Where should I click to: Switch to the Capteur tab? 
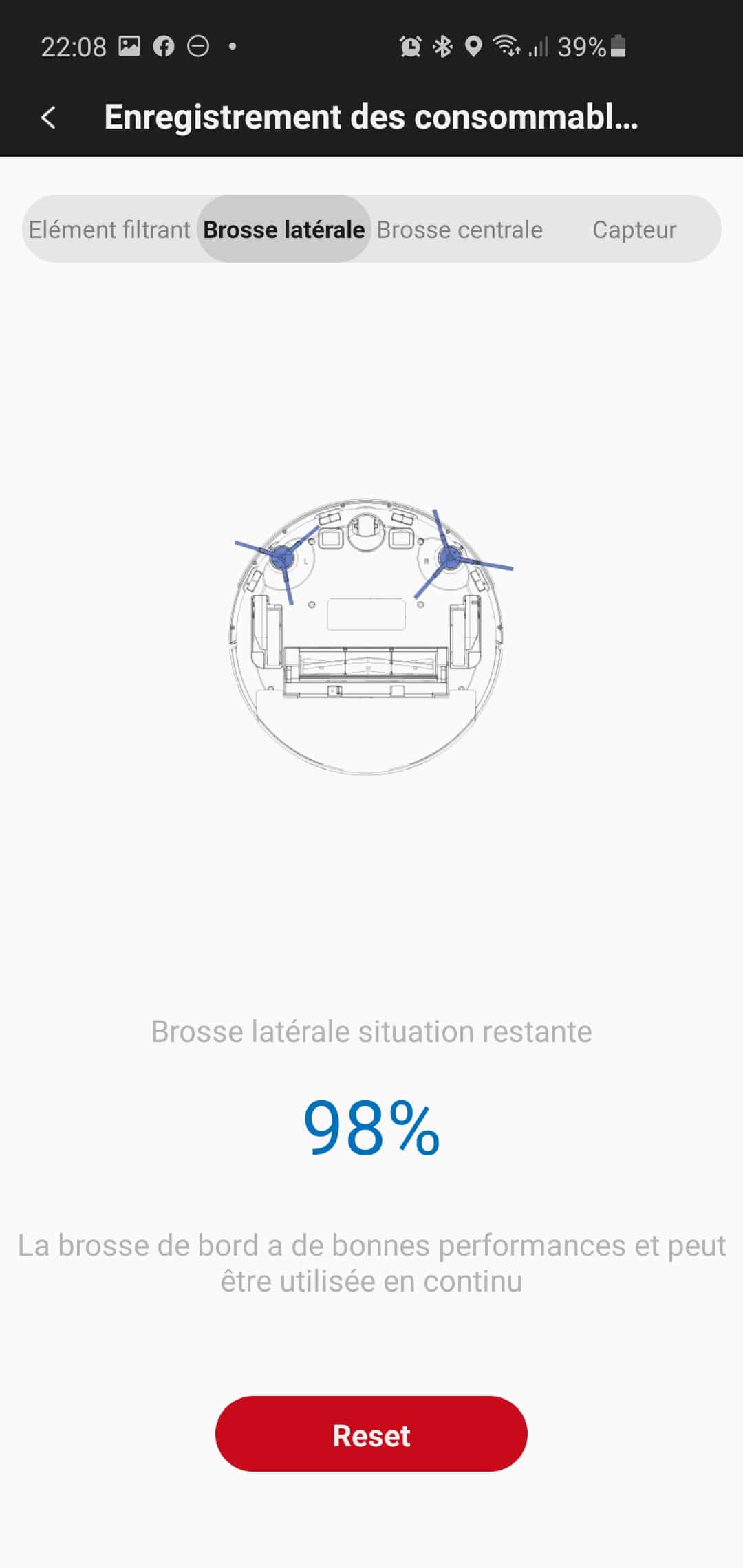point(634,230)
